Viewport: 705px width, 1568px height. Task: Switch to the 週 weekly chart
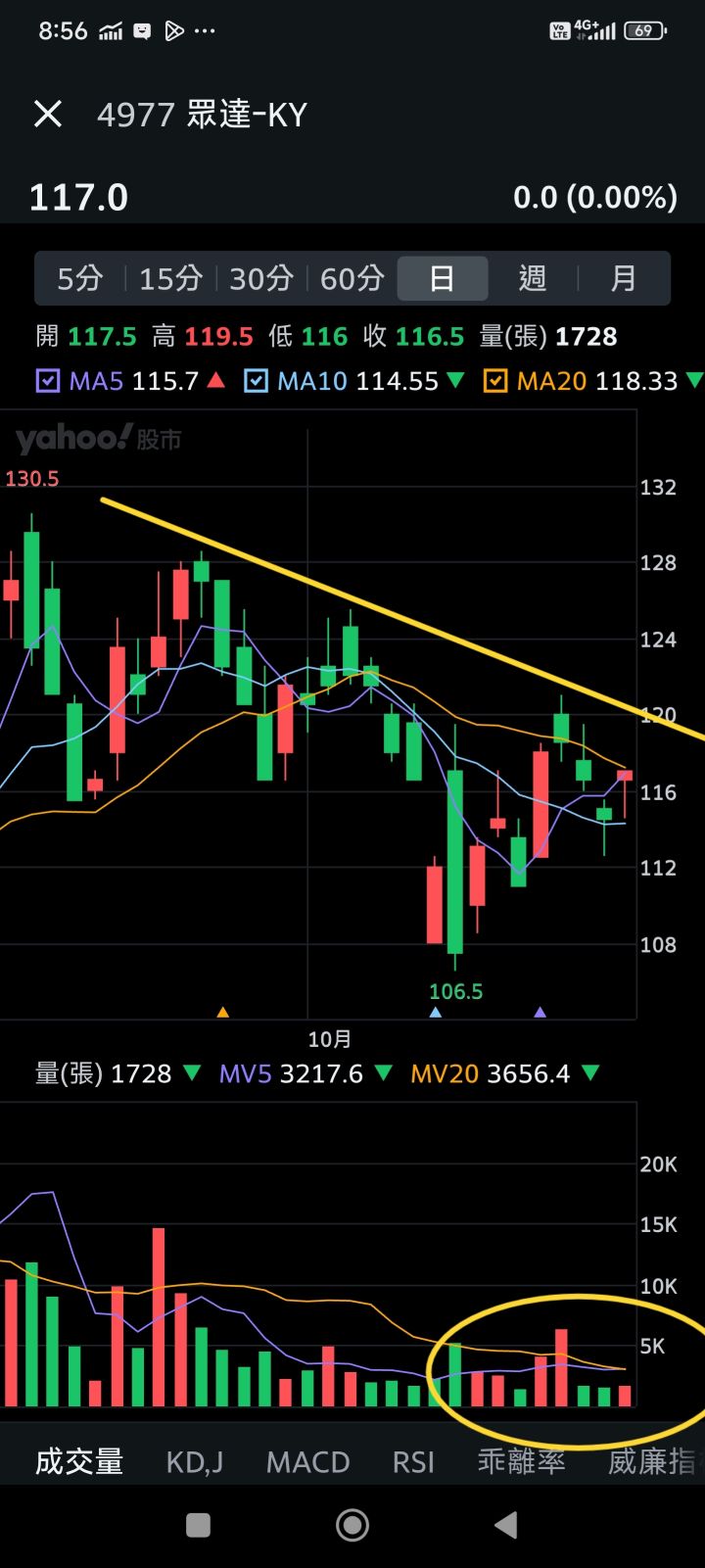[533, 279]
